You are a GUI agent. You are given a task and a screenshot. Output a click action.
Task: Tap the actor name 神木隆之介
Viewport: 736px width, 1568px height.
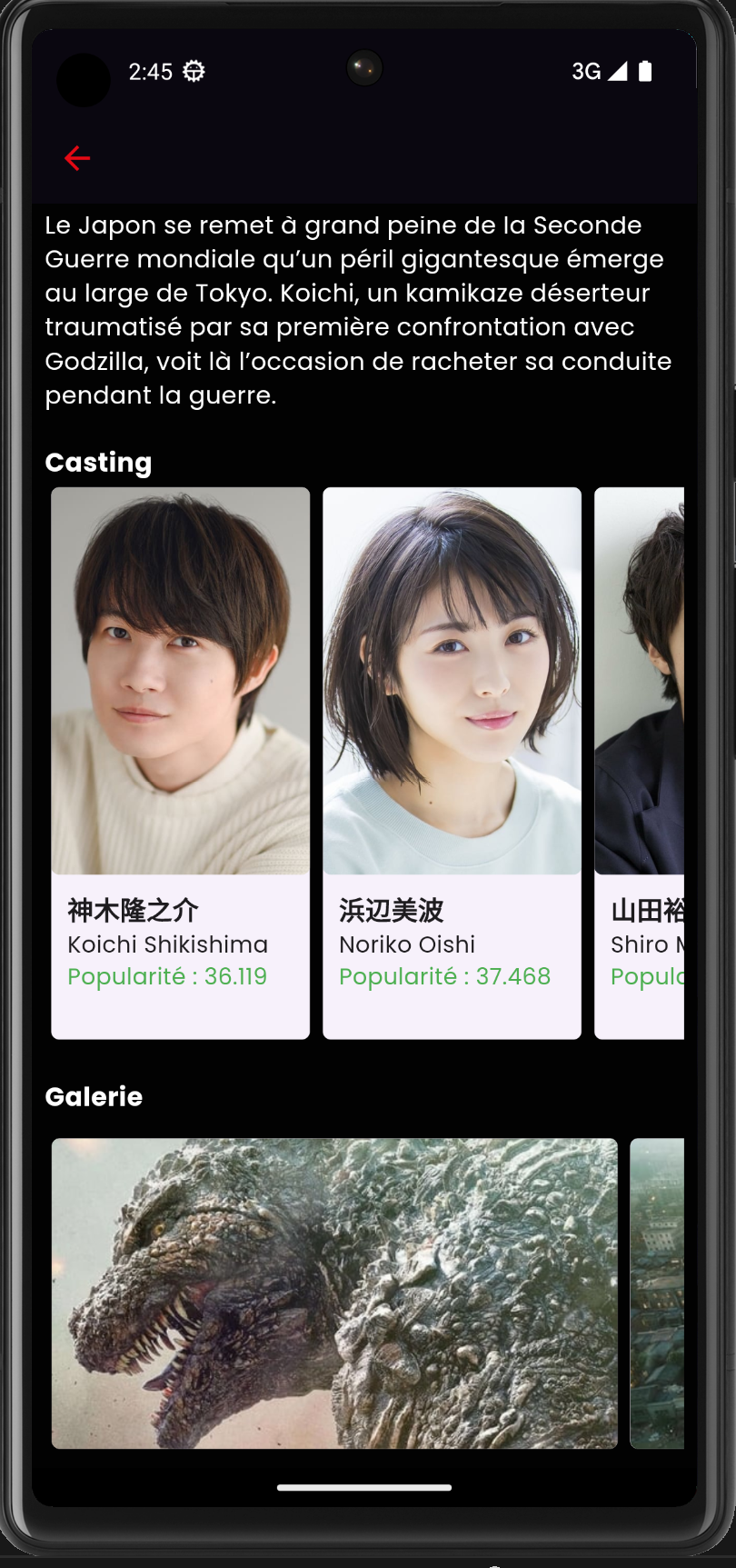[x=133, y=909]
